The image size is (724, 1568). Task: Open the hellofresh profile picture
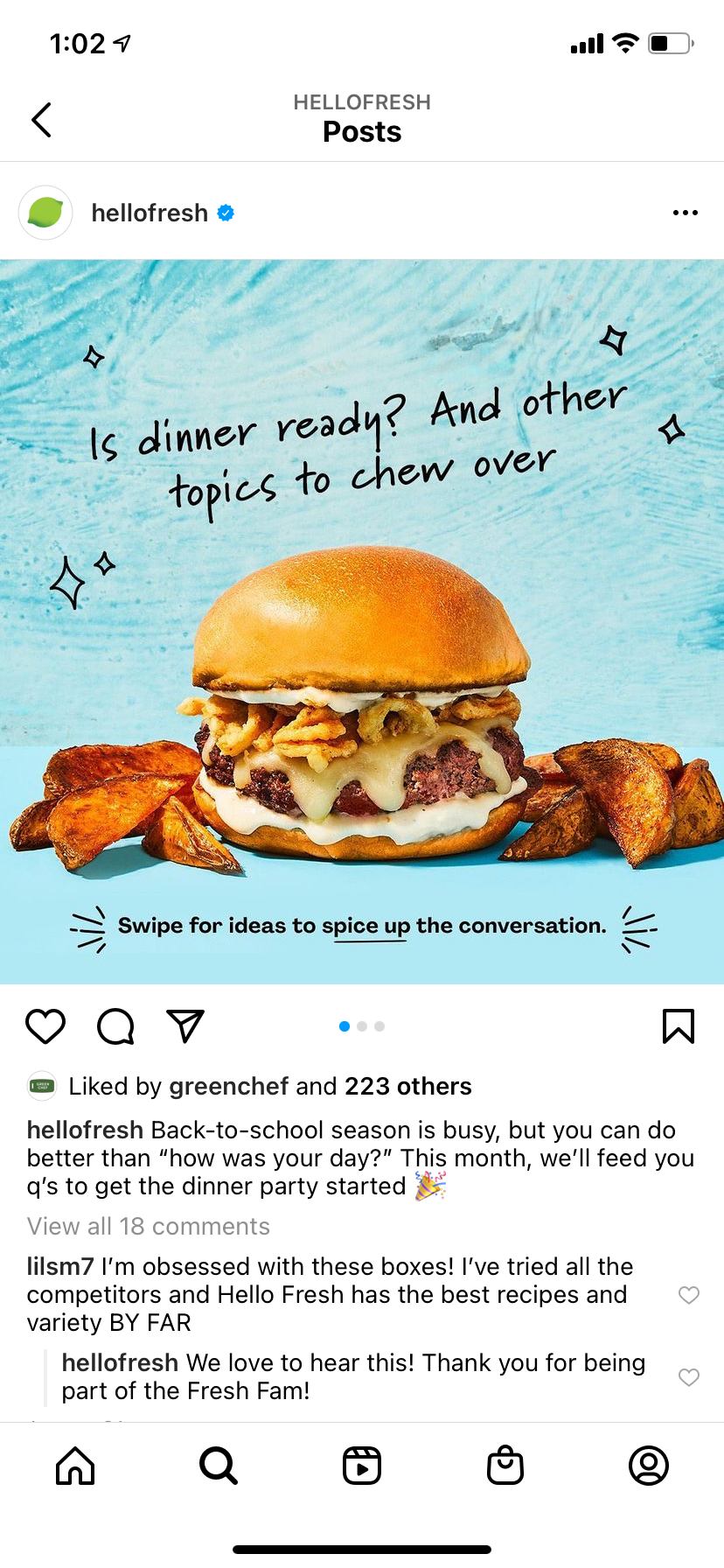point(45,213)
